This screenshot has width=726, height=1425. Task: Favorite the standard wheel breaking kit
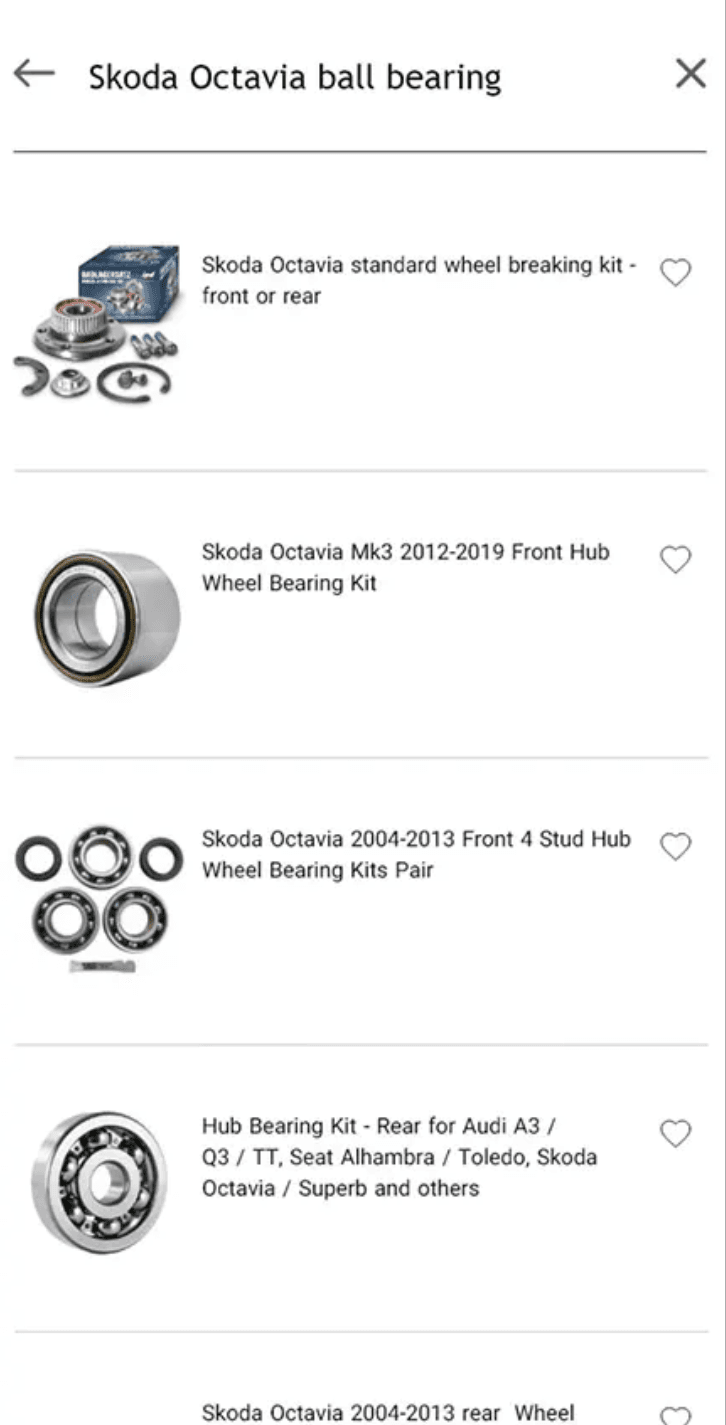click(x=676, y=272)
